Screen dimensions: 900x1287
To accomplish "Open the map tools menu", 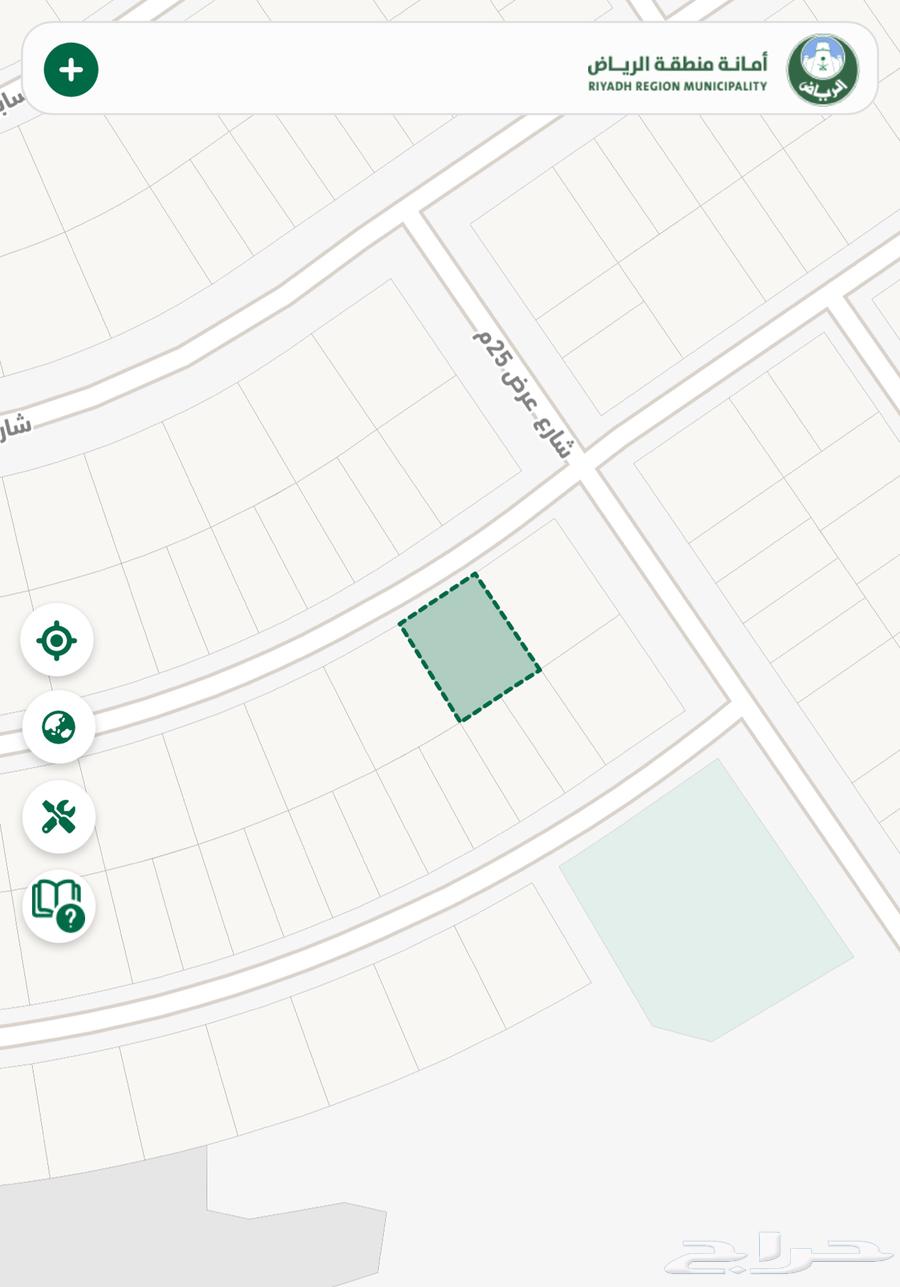I will [x=58, y=816].
